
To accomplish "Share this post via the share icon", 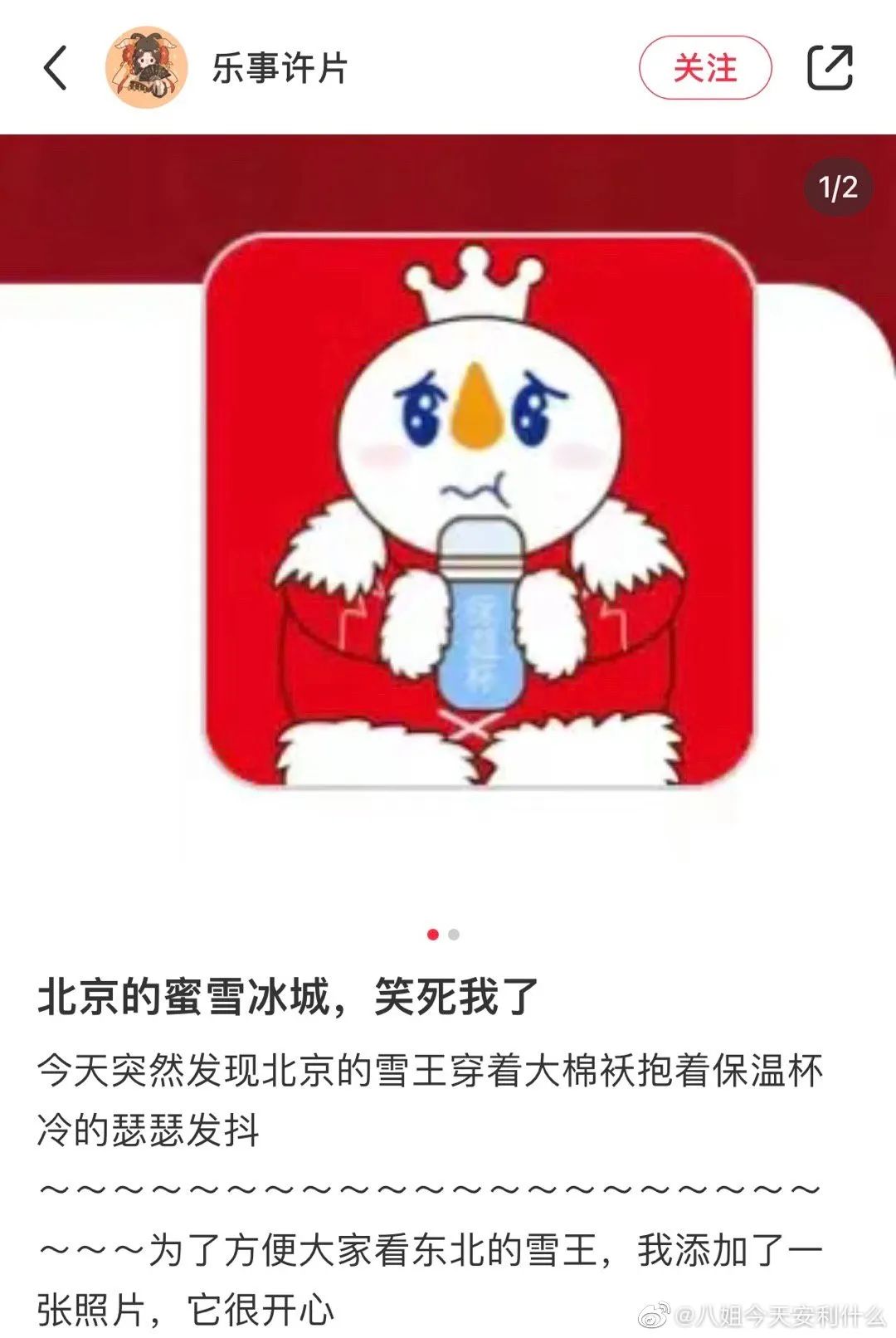I will pos(830,68).
